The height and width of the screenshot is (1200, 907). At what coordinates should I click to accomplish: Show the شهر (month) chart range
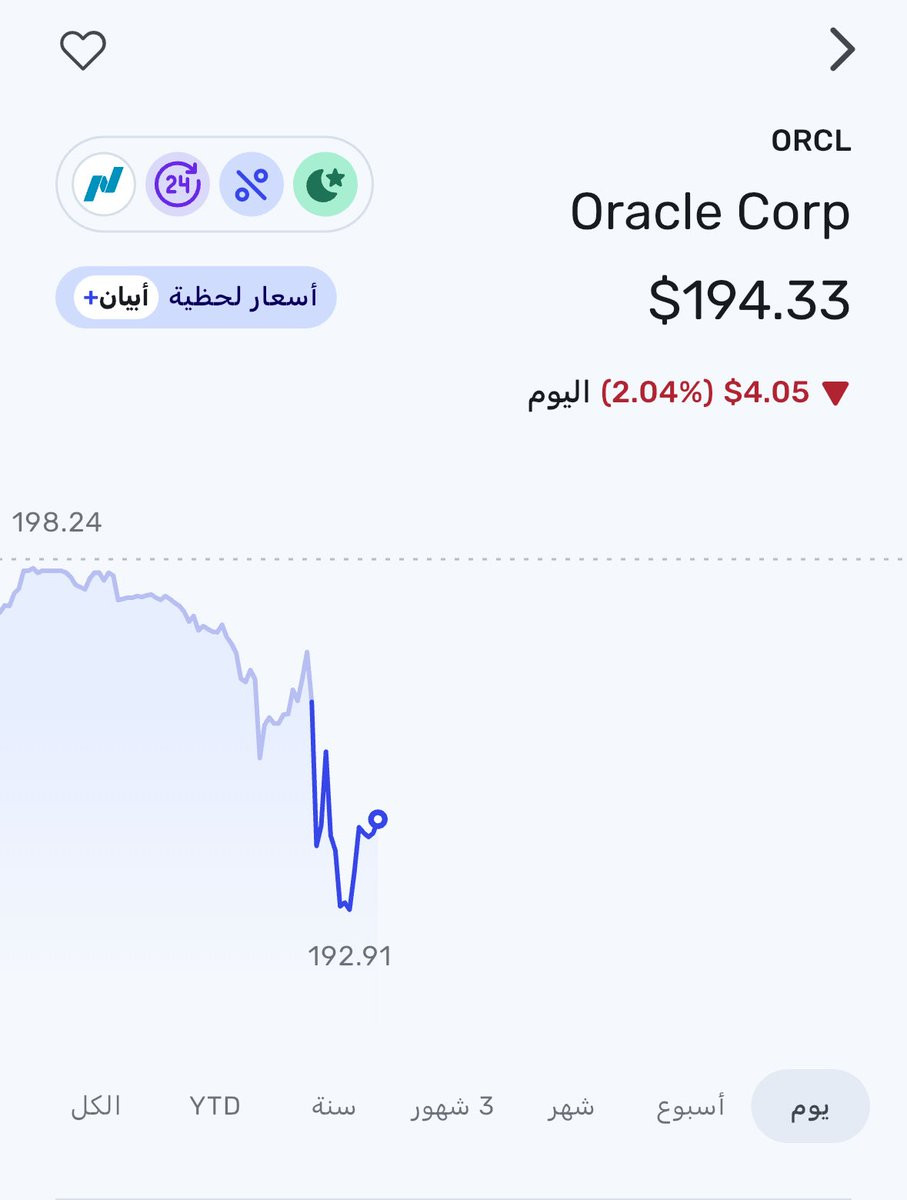(x=571, y=1107)
